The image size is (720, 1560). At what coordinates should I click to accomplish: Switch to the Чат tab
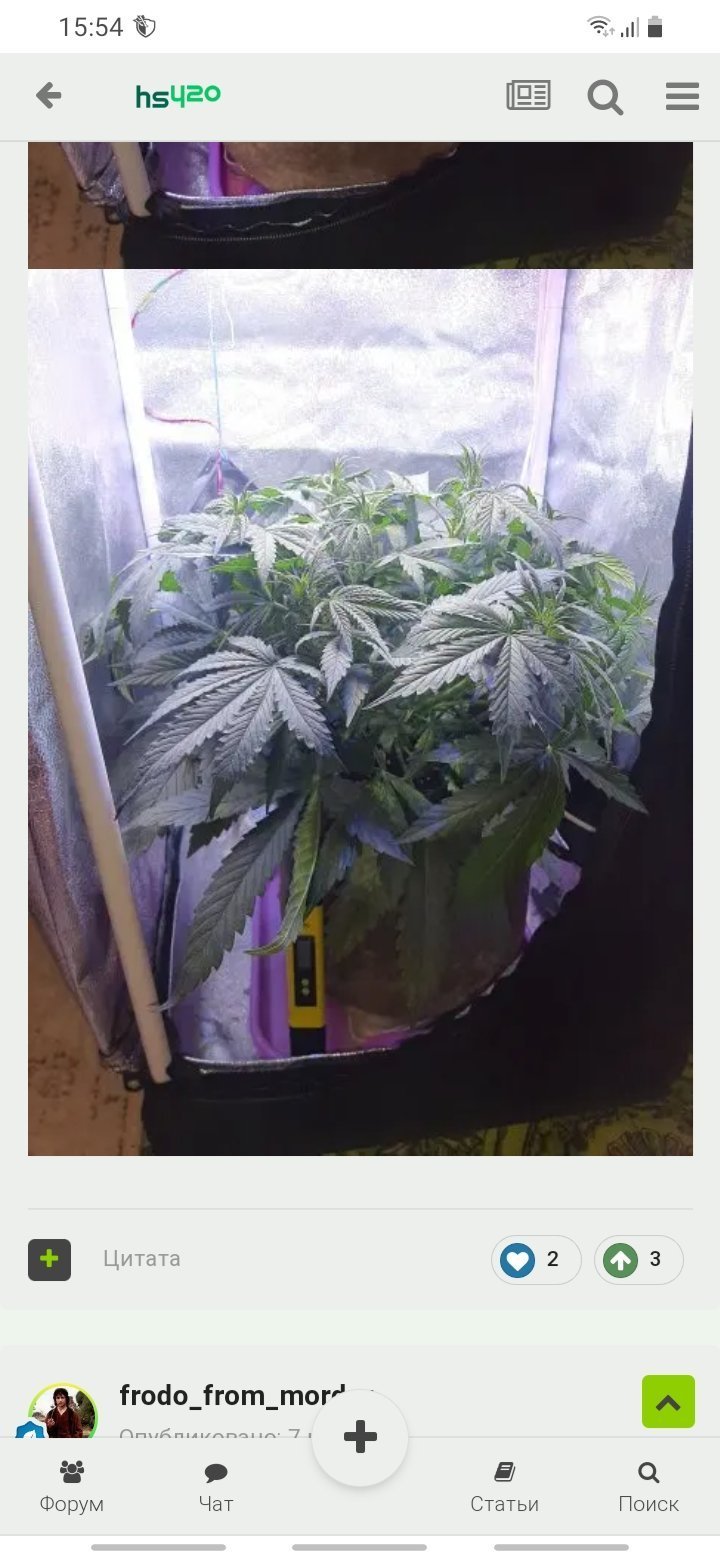pos(216,1487)
